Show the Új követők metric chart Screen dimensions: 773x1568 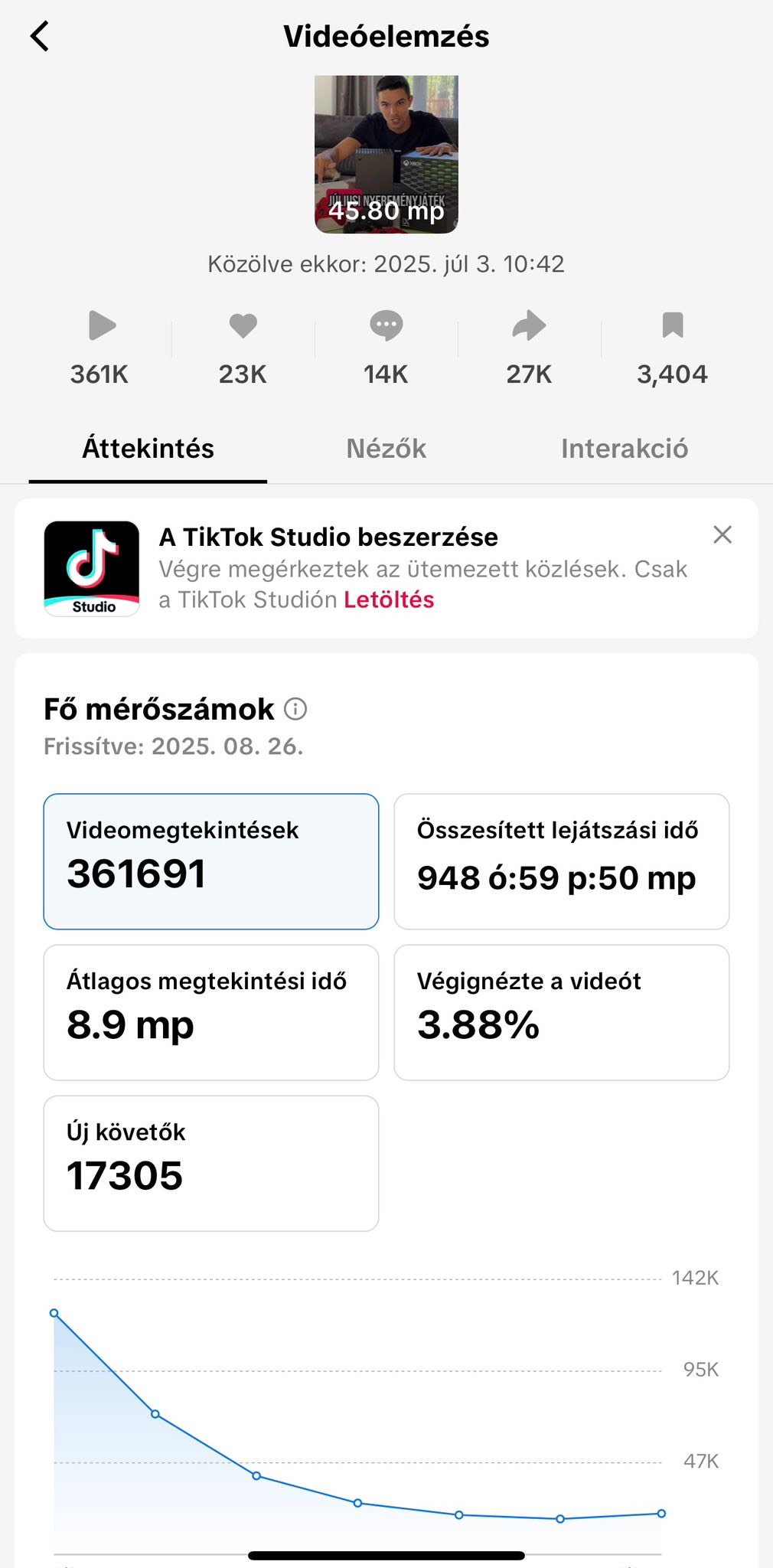coord(211,1163)
